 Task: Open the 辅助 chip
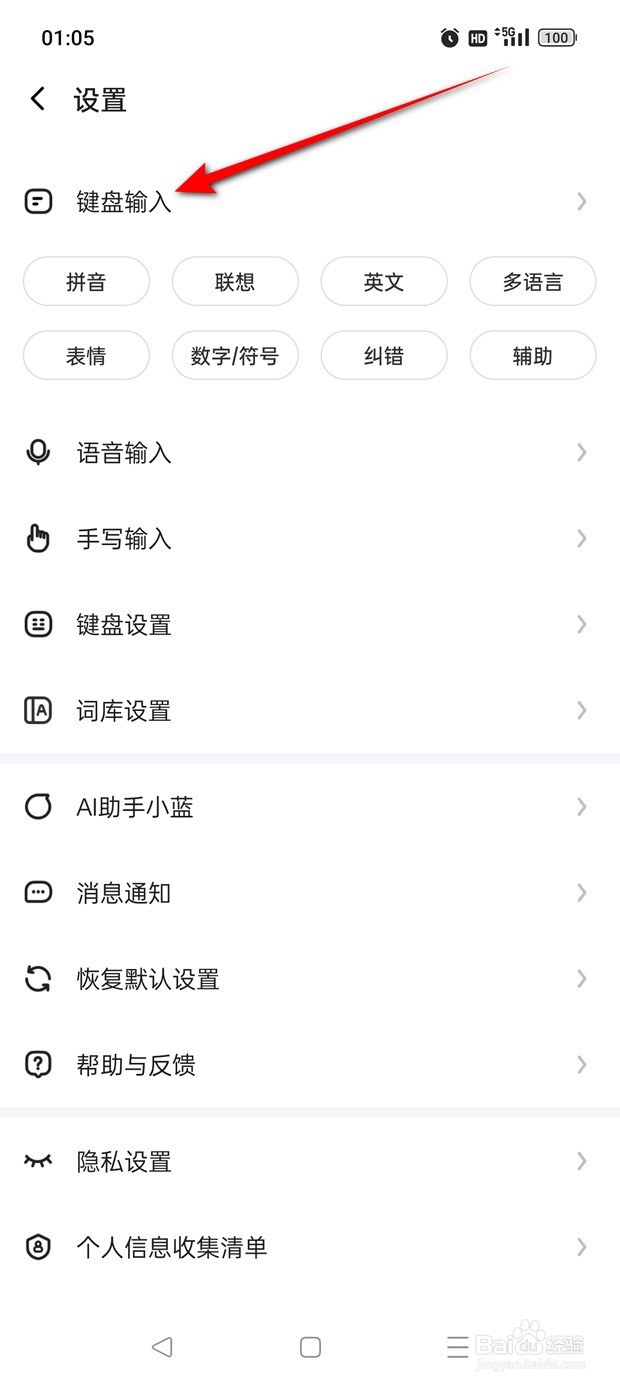(533, 356)
